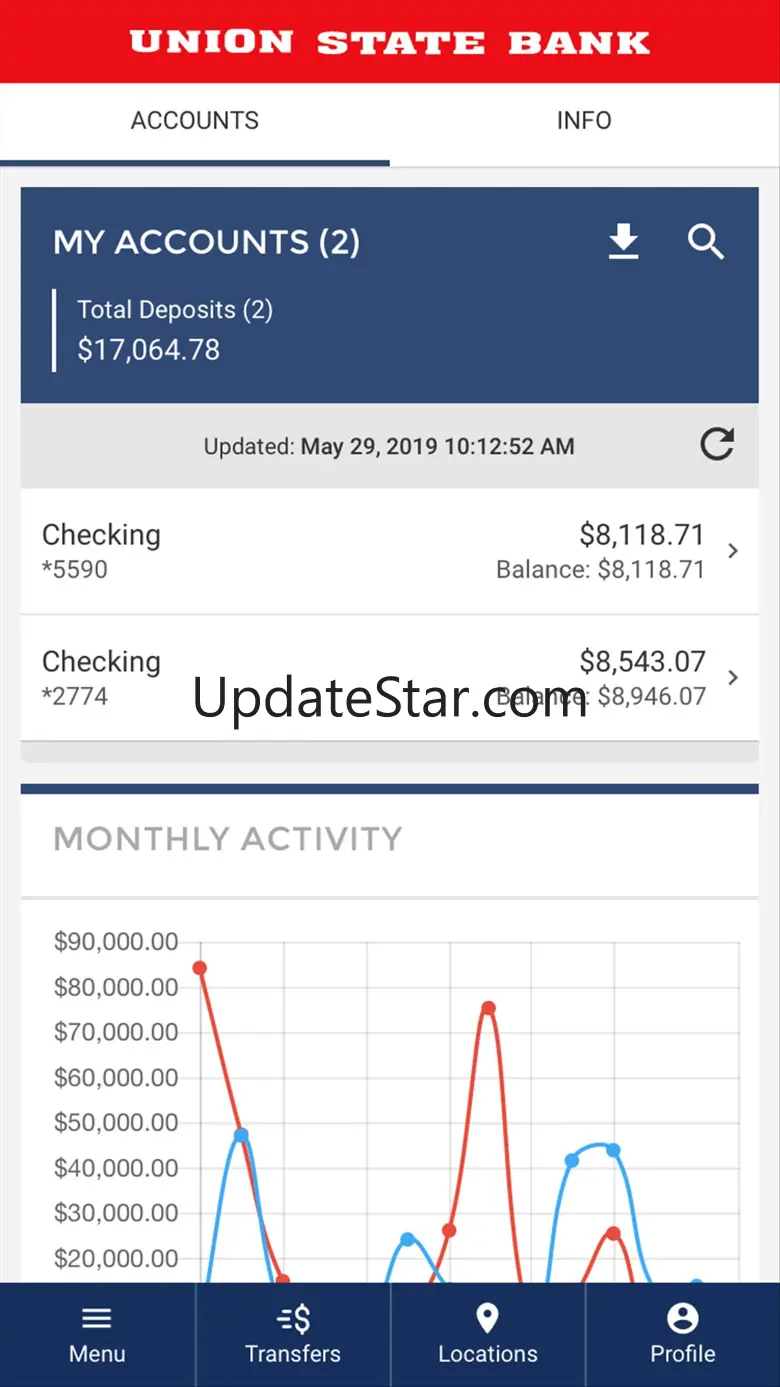Select the ACCOUNTS tab
This screenshot has width=780, height=1387.
(195, 121)
